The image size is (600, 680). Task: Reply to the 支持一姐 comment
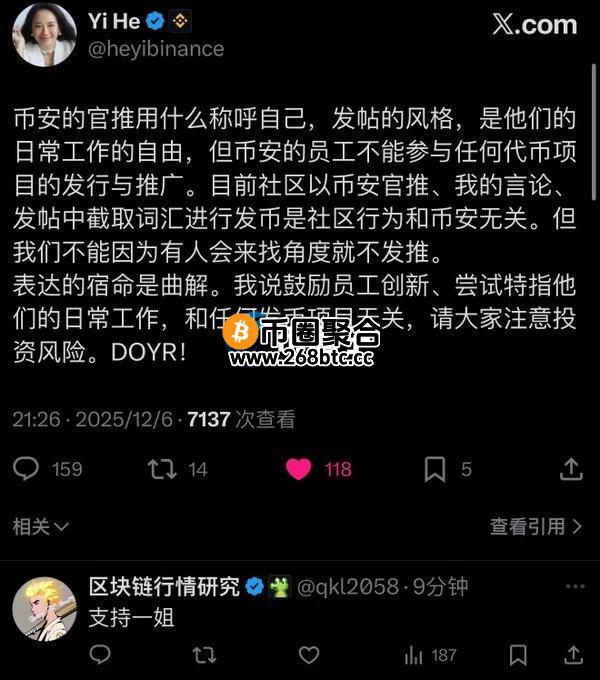[x=99, y=655]
